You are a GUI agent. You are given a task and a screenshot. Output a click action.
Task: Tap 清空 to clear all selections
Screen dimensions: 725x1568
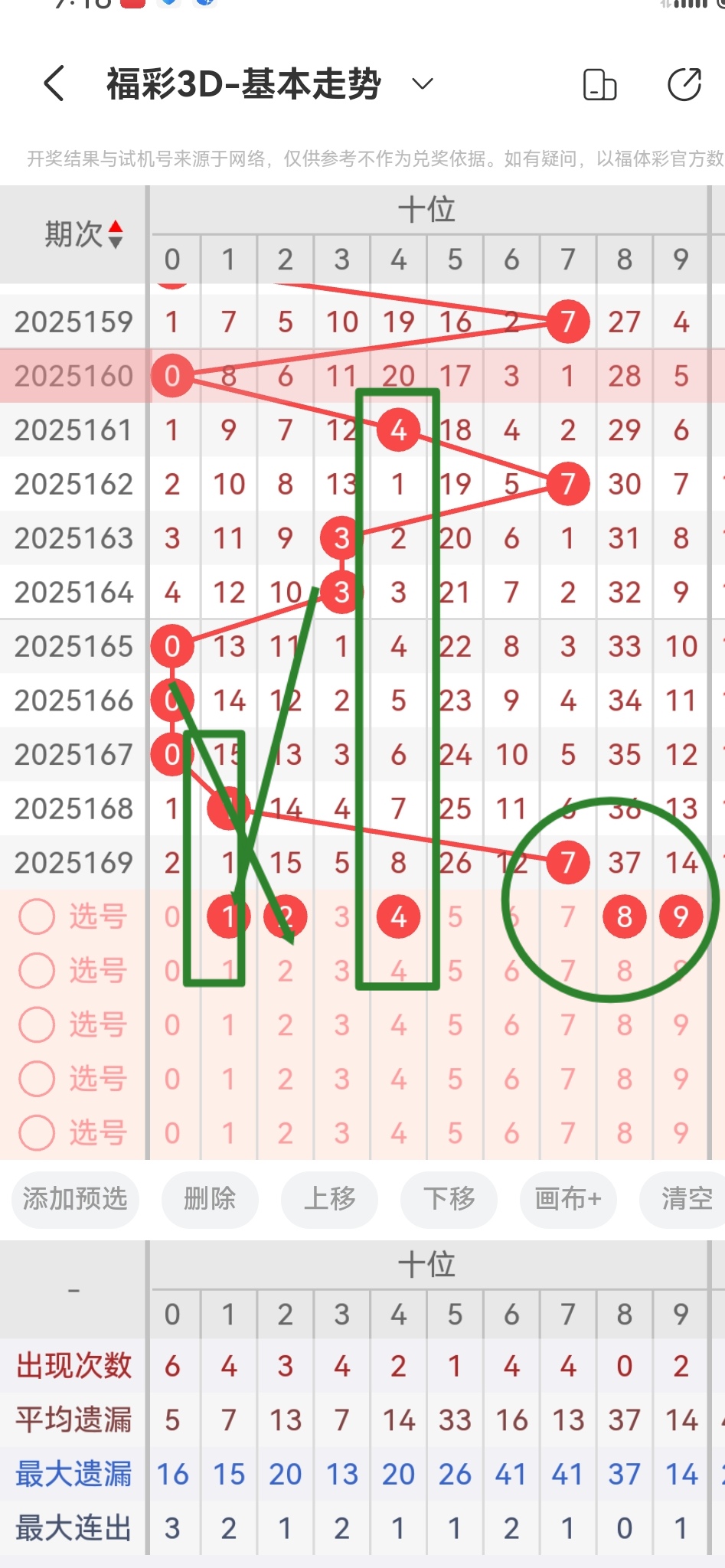[x=687, y=1200]
